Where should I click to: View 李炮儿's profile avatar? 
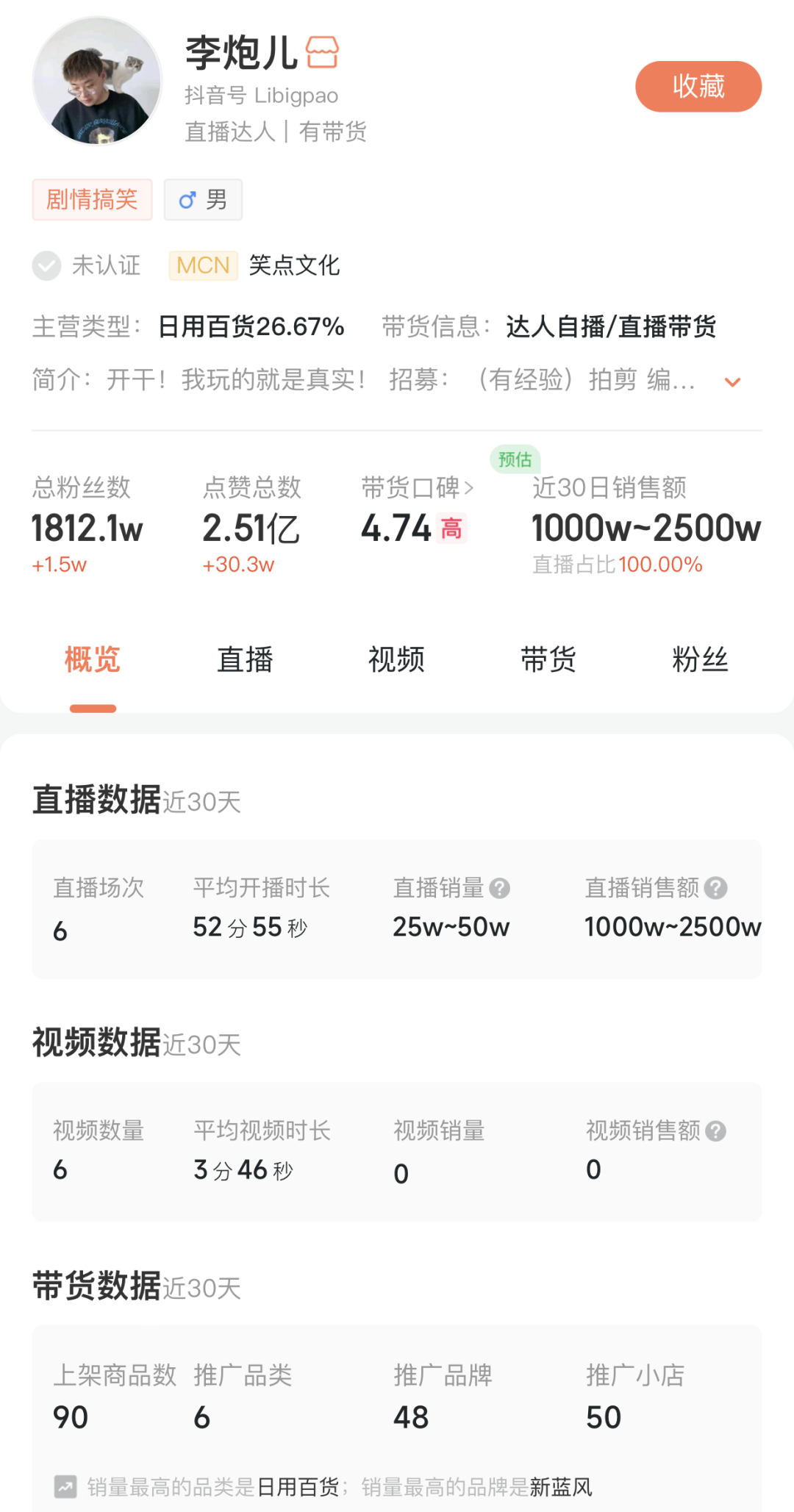click(97, 81)
